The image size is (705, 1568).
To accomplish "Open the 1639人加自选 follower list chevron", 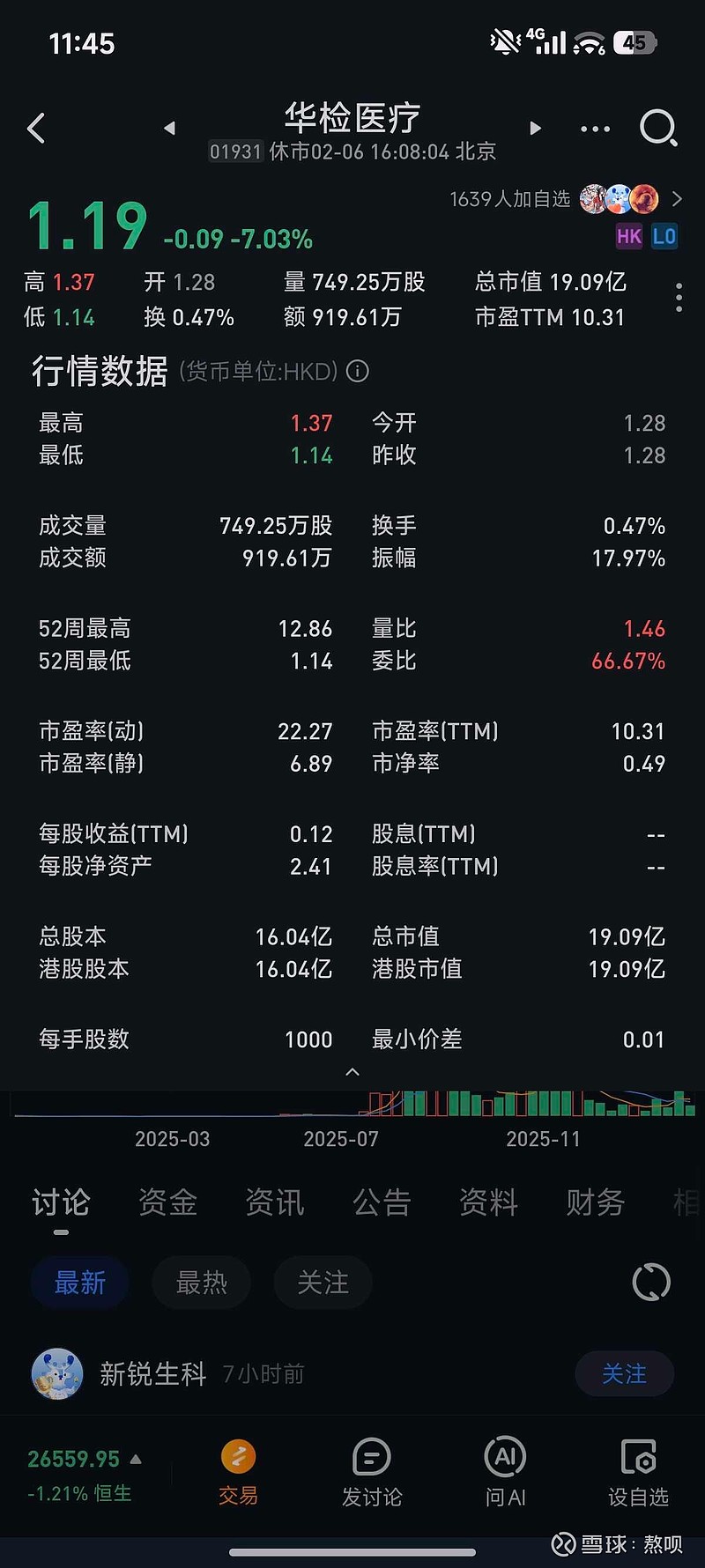I will [677, 200].
